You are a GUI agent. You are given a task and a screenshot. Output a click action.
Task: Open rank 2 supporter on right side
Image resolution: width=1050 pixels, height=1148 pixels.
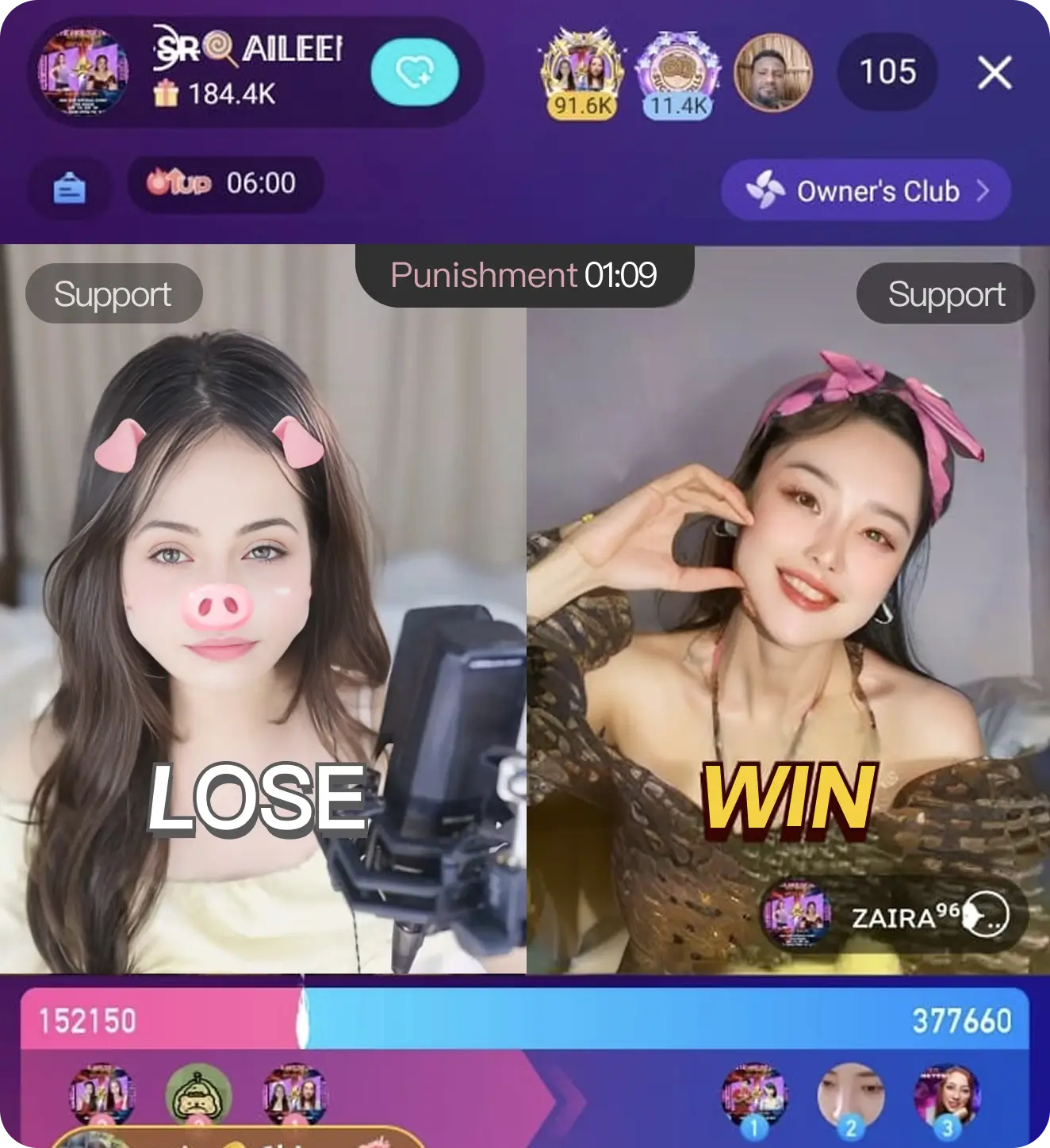[x=850, y=1098]
